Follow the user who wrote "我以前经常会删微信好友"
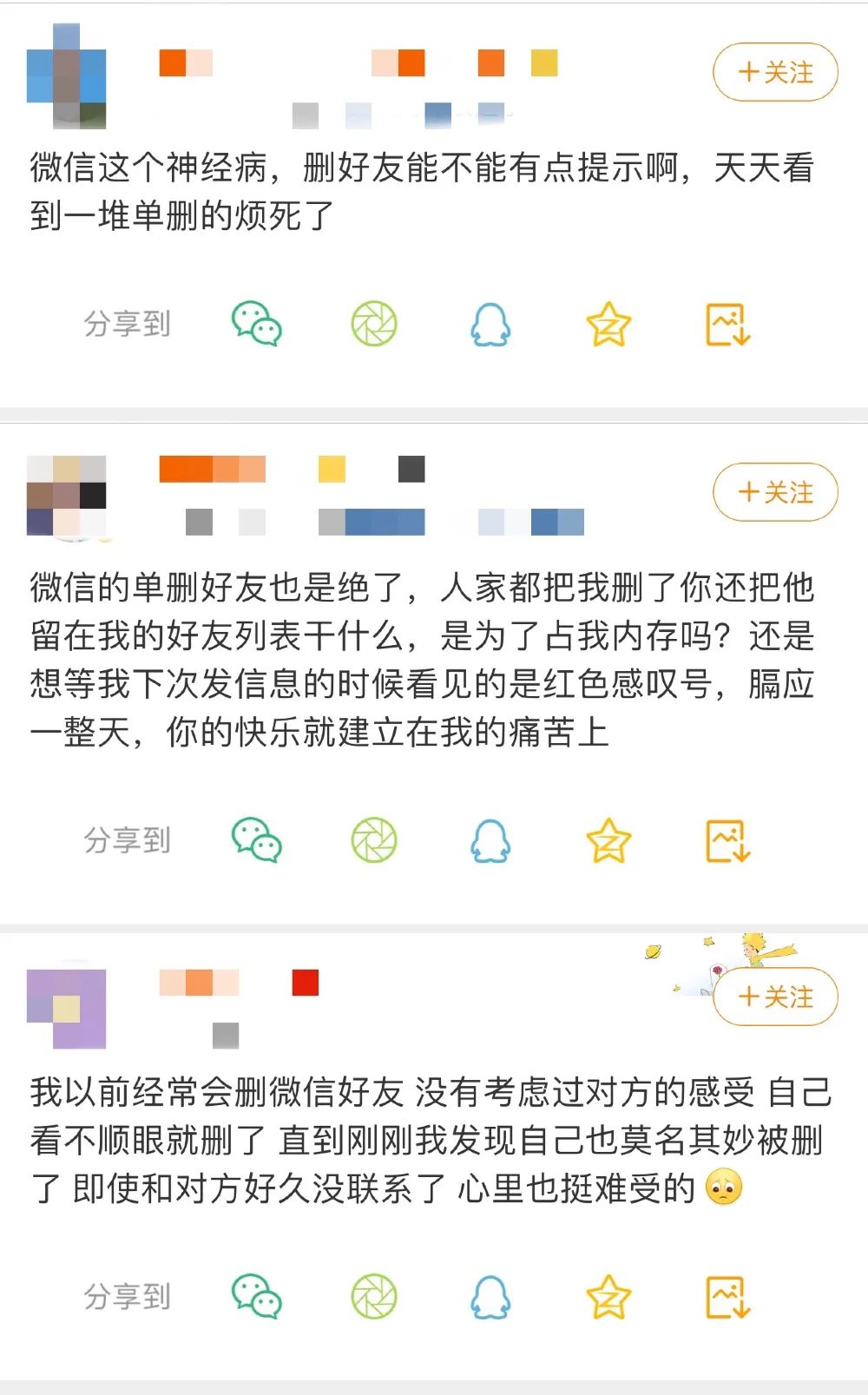Image resolution: width=868 pixels, height=1395 pixels. (x=775, y=997)
